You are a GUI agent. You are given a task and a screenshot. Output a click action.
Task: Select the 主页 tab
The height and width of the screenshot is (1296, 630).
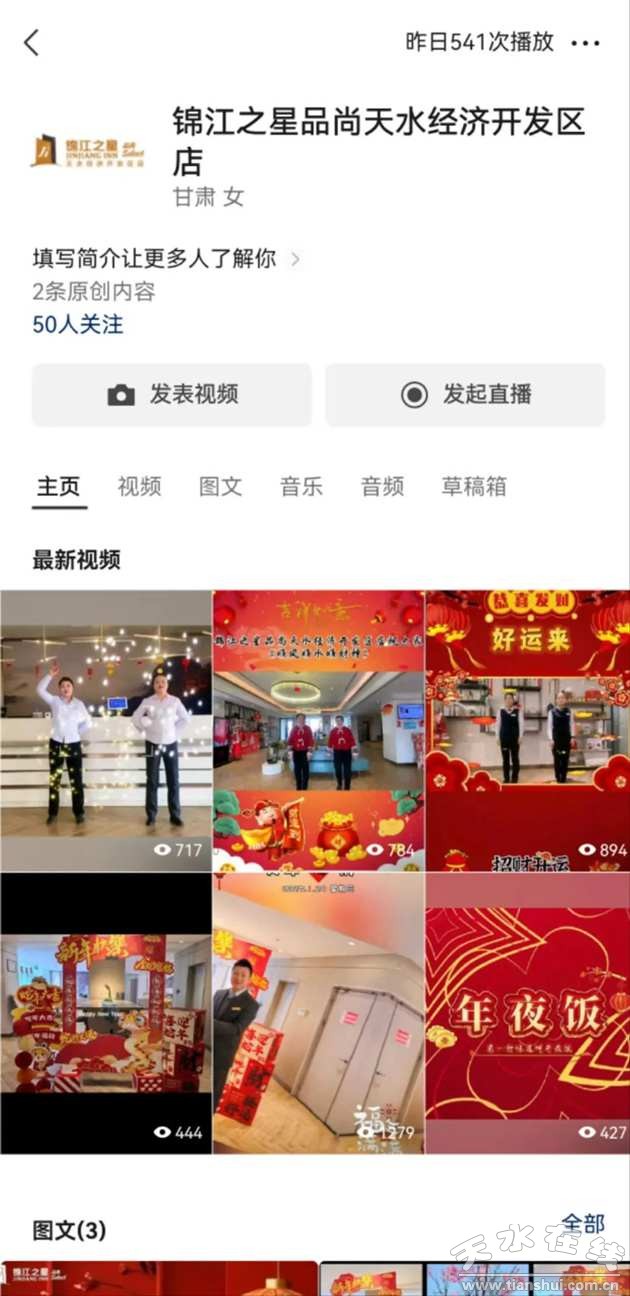coord(58,487)
